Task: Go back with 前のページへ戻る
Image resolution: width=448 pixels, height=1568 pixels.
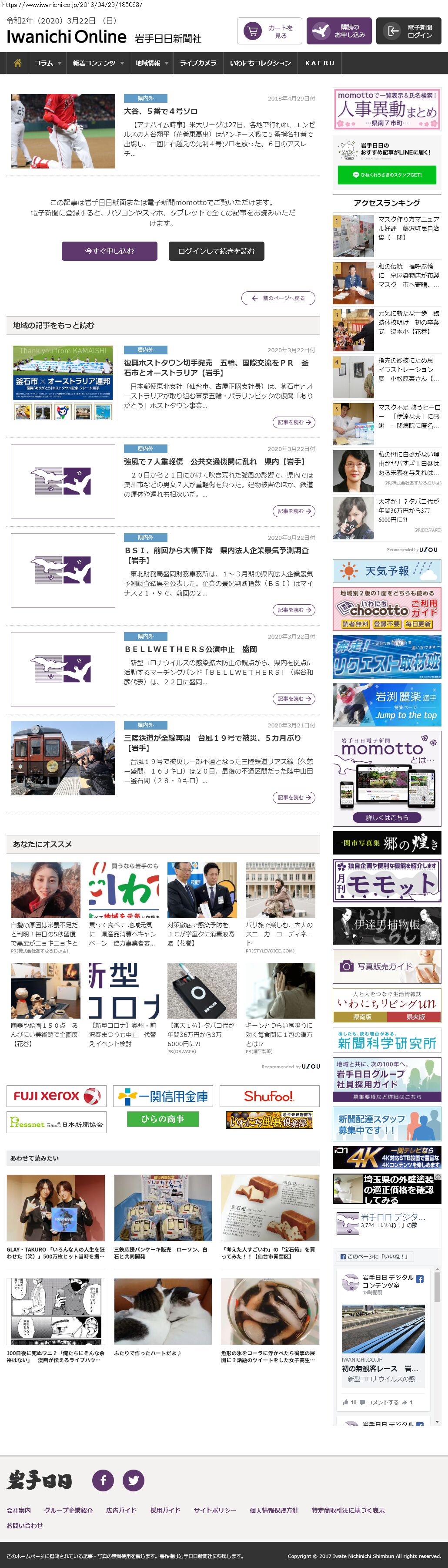Action: (x=278, y=298)
